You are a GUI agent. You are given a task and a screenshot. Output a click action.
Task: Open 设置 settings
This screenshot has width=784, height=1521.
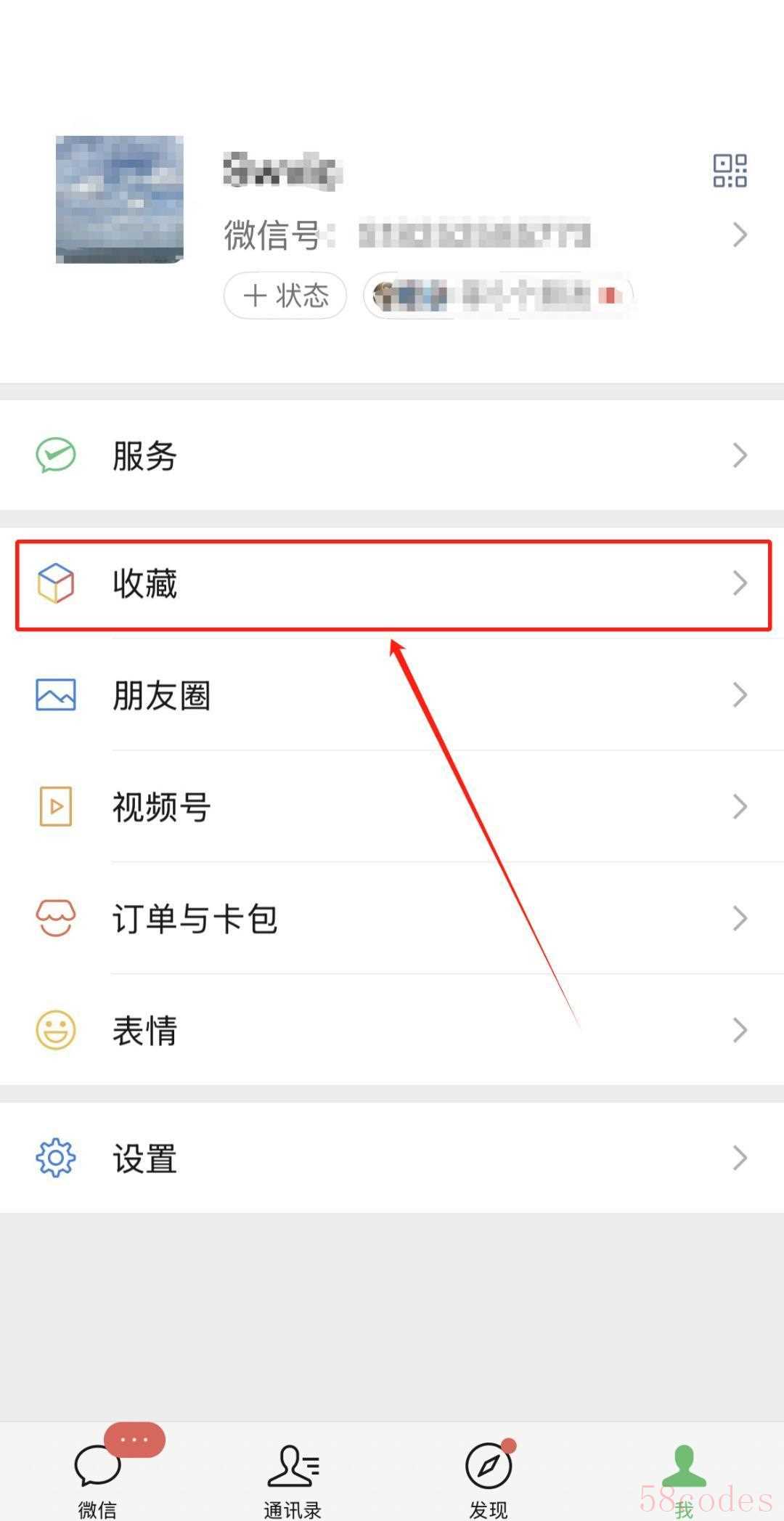point(392,1158)
